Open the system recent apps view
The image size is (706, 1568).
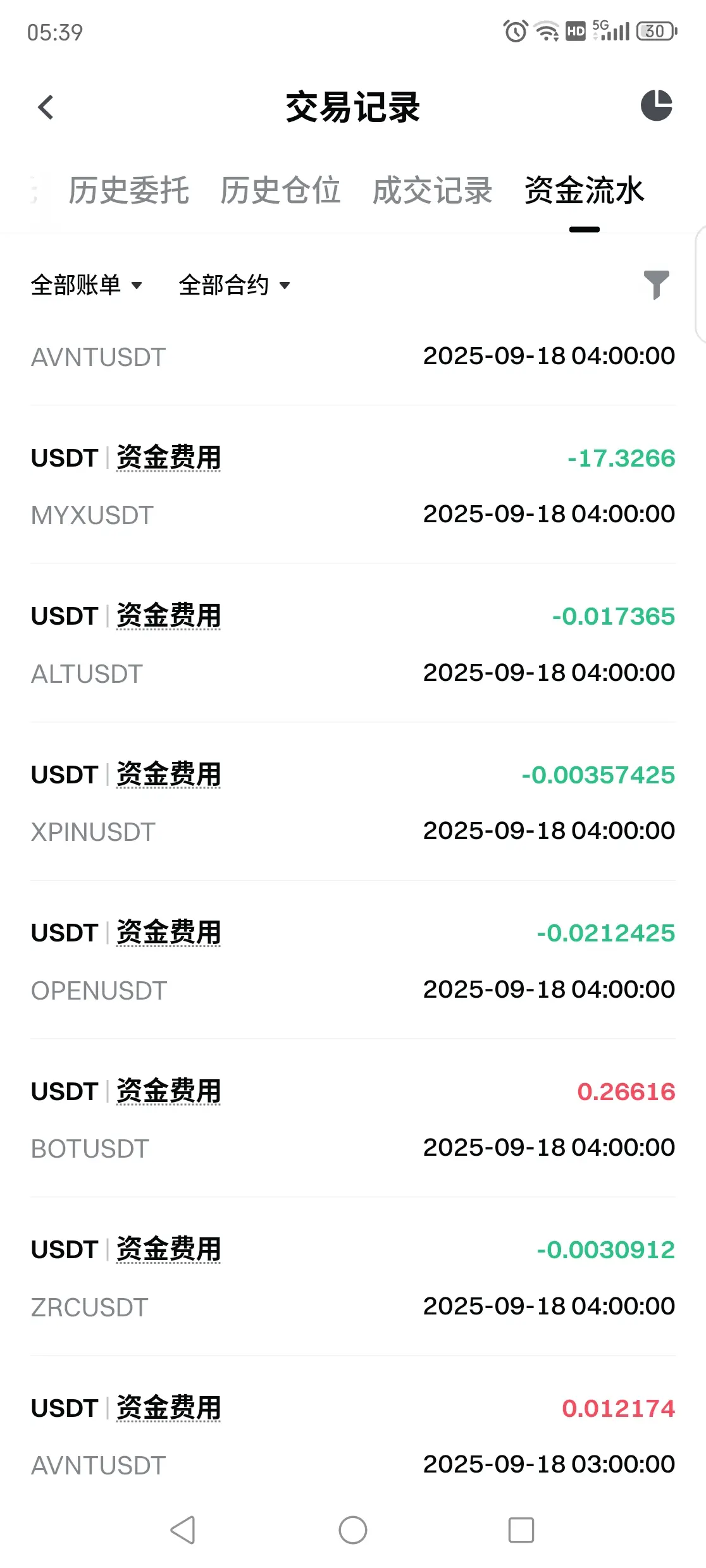coord(521,1530)
